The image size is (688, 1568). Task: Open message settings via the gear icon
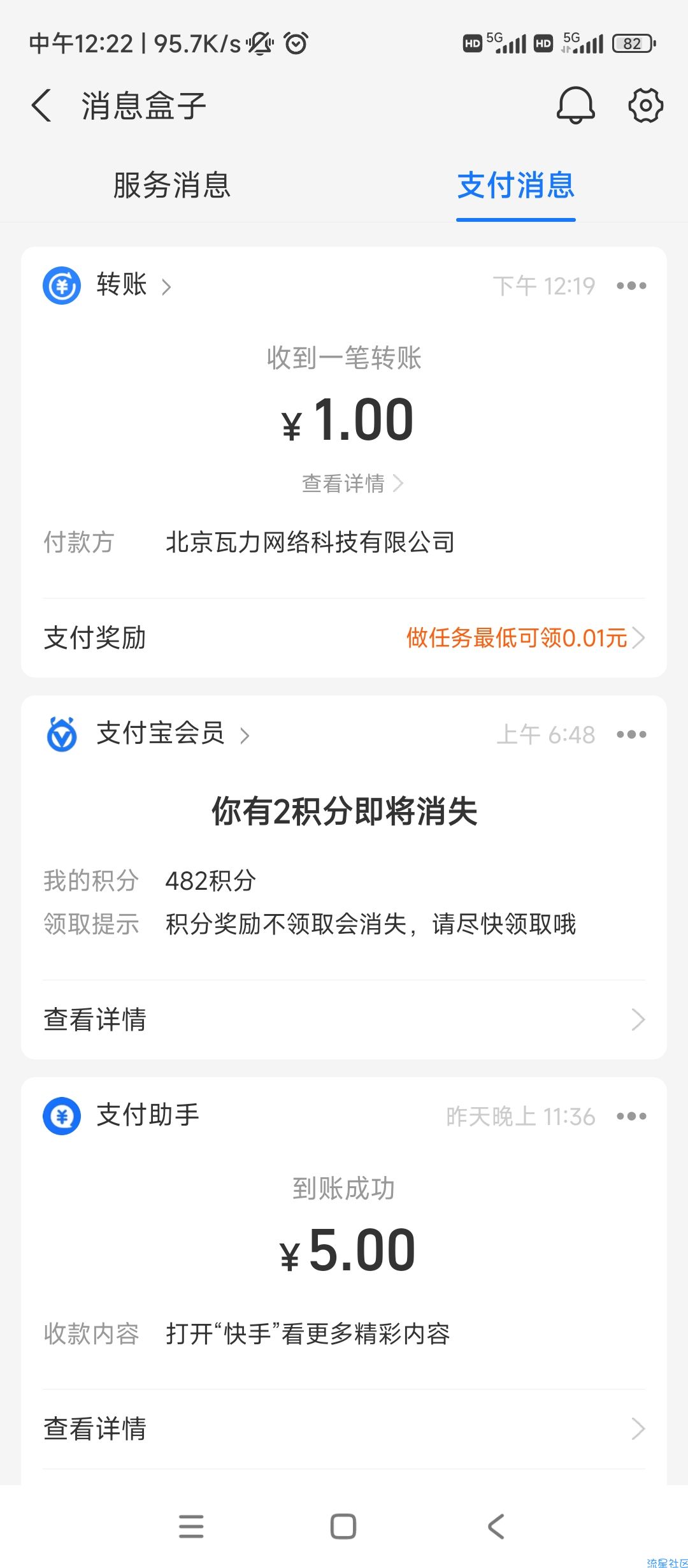(x=645, y=105)
